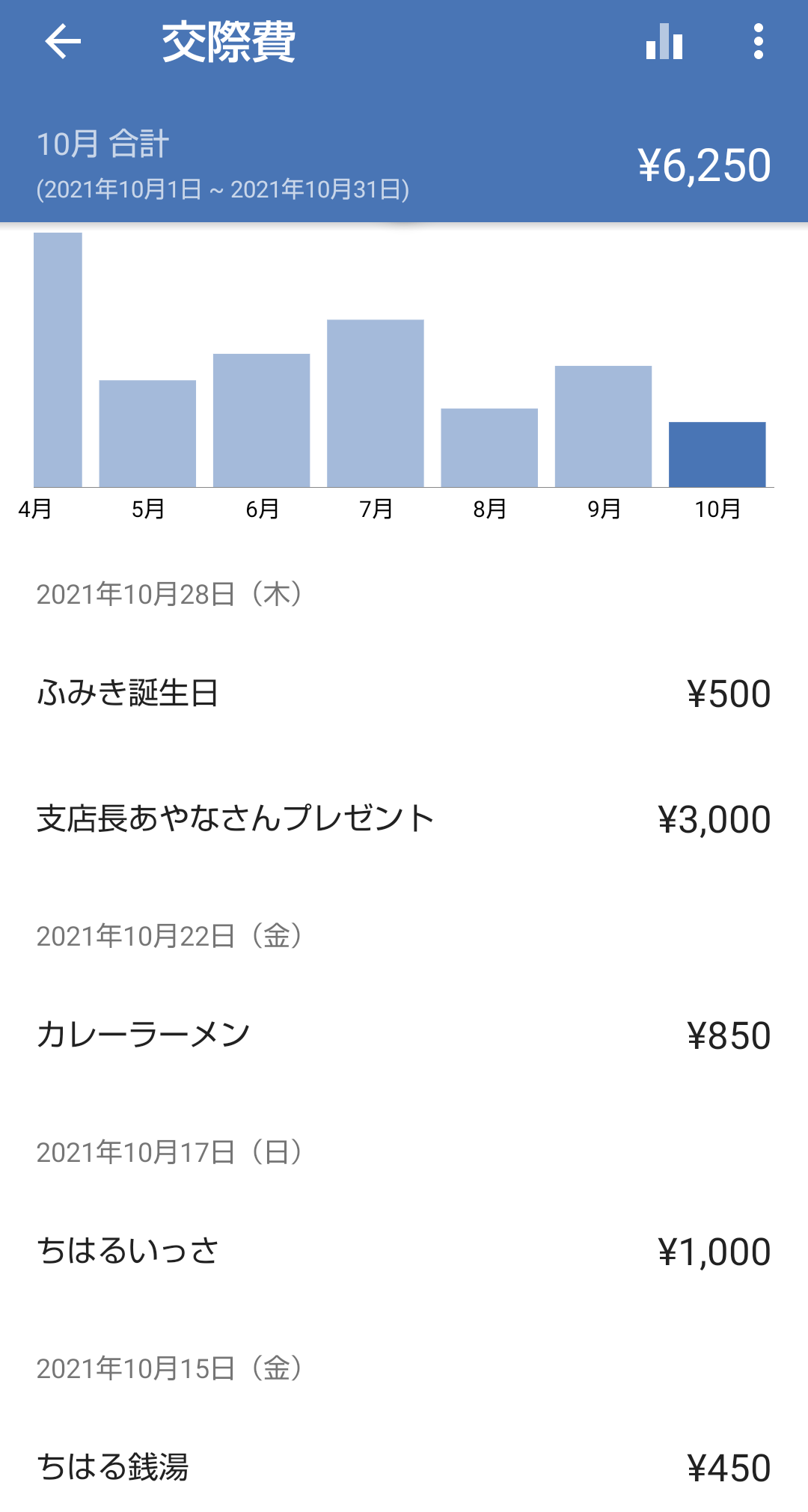The width and height of the screenshot is (808, 1512).
Task: Open the three-dot overflow menu
Action: [759, 41]
